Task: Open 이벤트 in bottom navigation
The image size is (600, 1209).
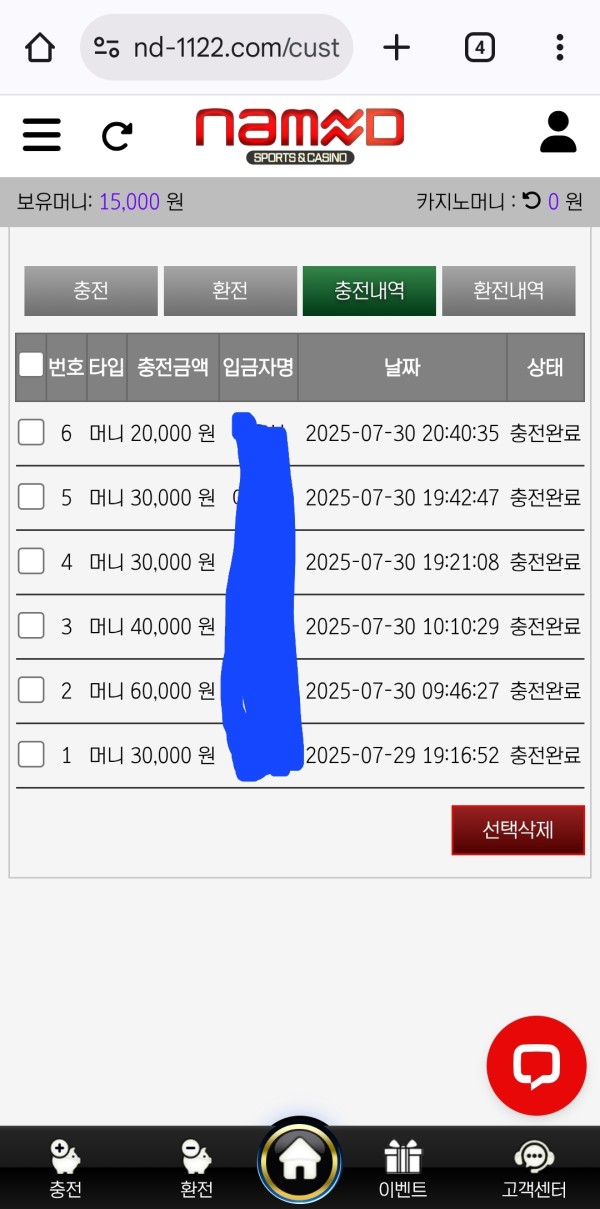Action: pos(403,1170)
